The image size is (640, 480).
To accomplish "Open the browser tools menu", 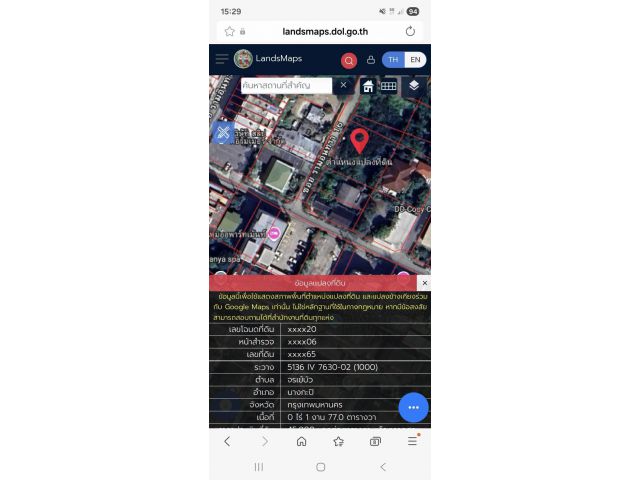I will 412,441.
